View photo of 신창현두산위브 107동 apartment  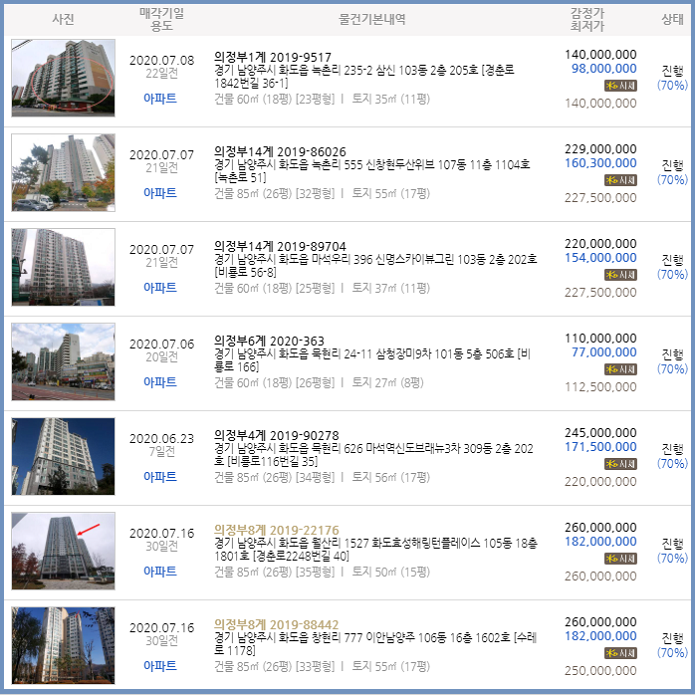pyautogui.click(x=63, y=172)
